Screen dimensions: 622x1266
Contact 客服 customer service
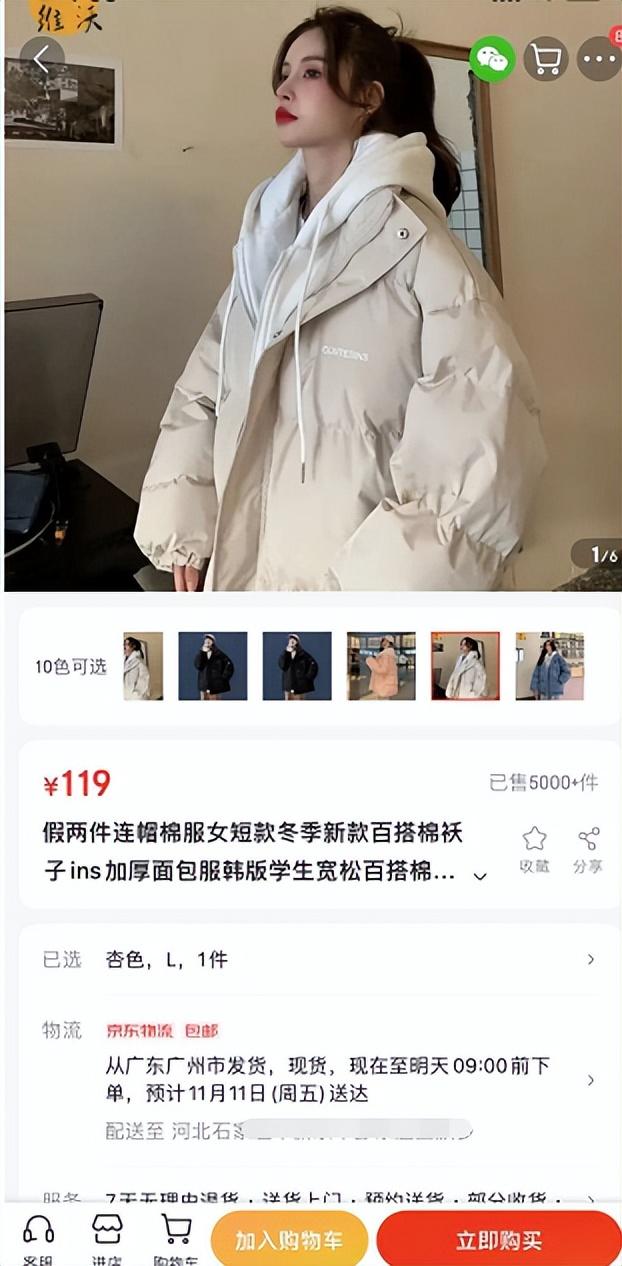click(39, 1237)
